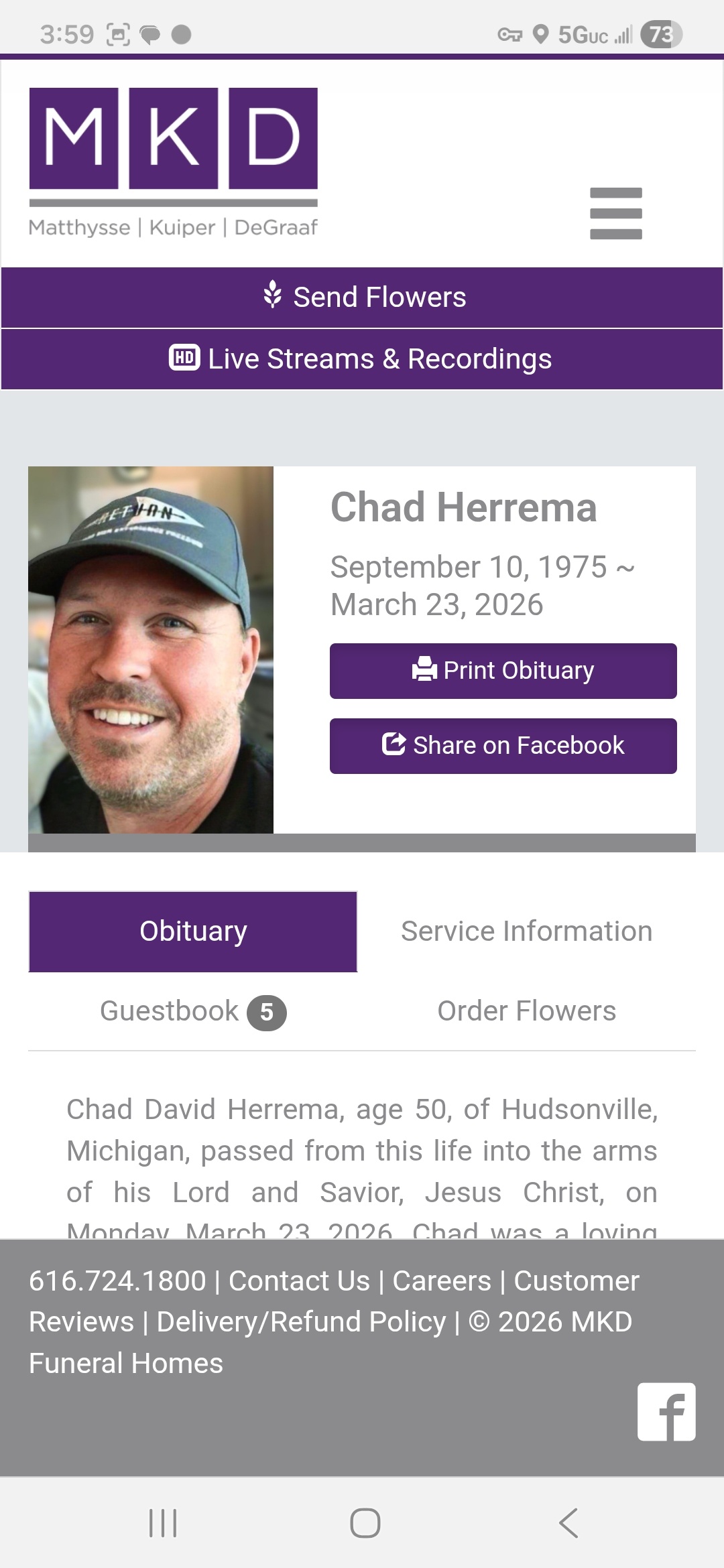724x1568 pixels.
Task: Tap the Send Flowers banner
Action: click(x=362, y=298)
